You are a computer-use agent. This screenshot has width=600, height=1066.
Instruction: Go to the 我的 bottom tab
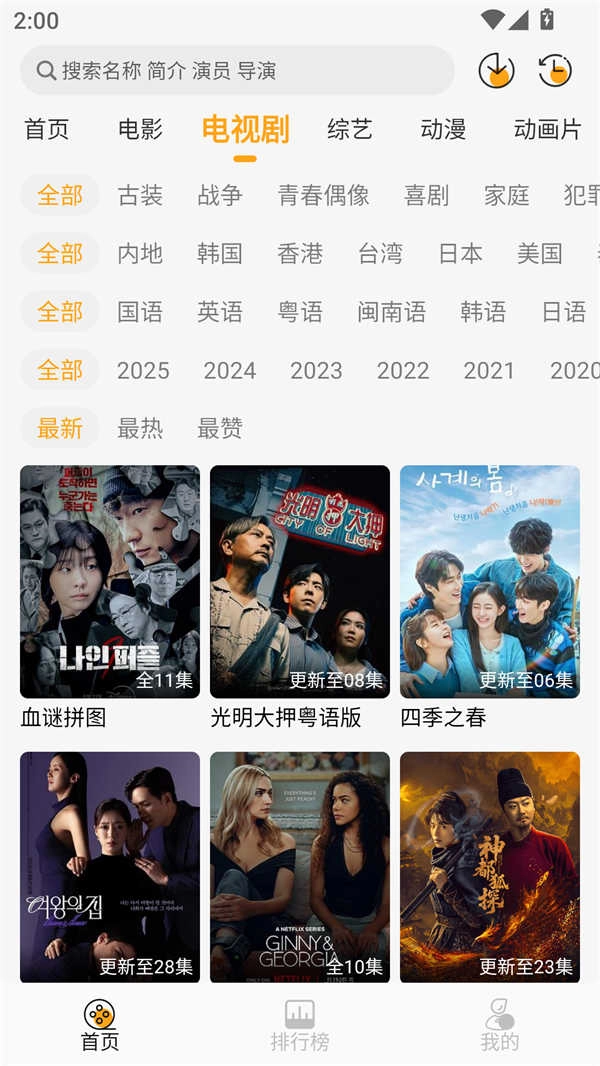click(500, 1026)
